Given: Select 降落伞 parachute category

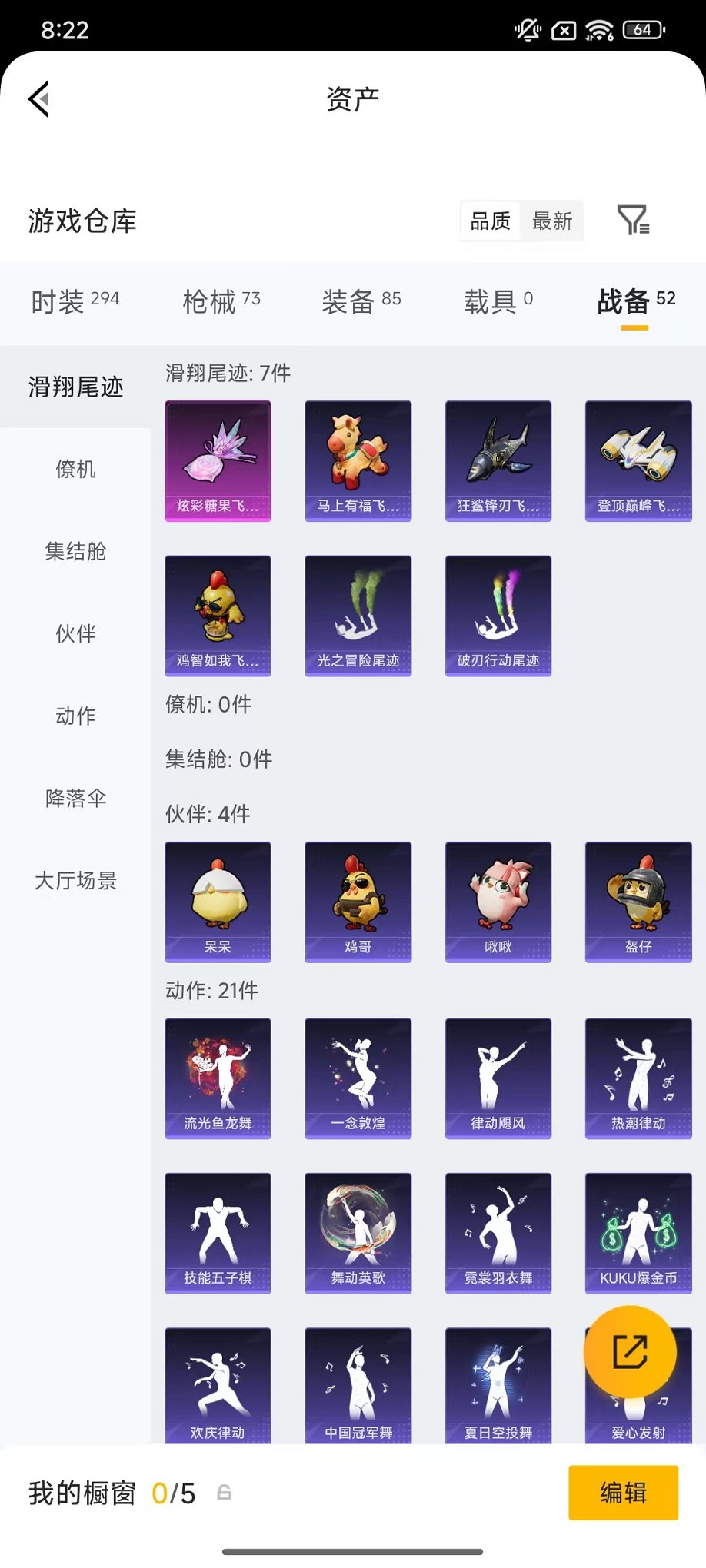Looking at the screenshot, I should pyautogui.click(x=75, y=799).
